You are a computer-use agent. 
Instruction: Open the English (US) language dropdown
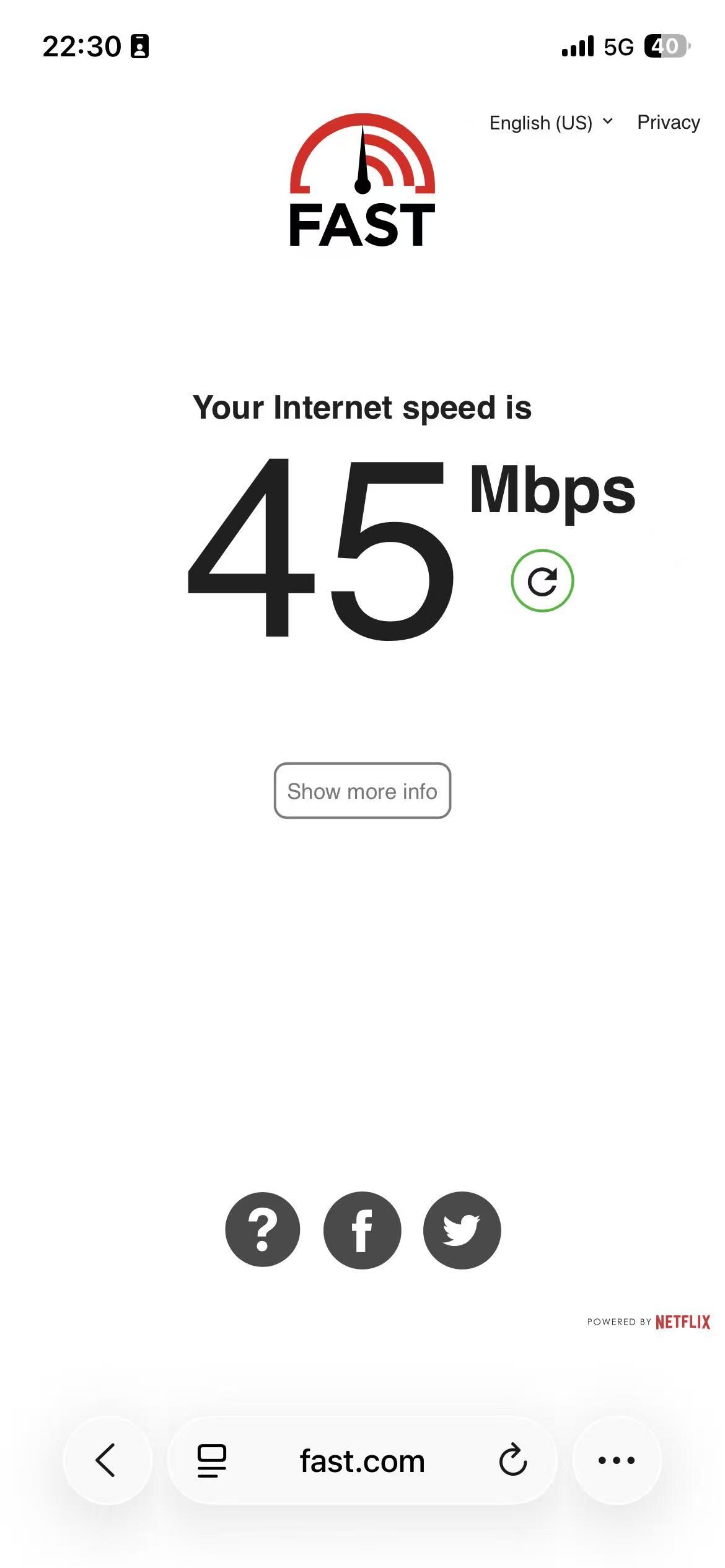551,123
